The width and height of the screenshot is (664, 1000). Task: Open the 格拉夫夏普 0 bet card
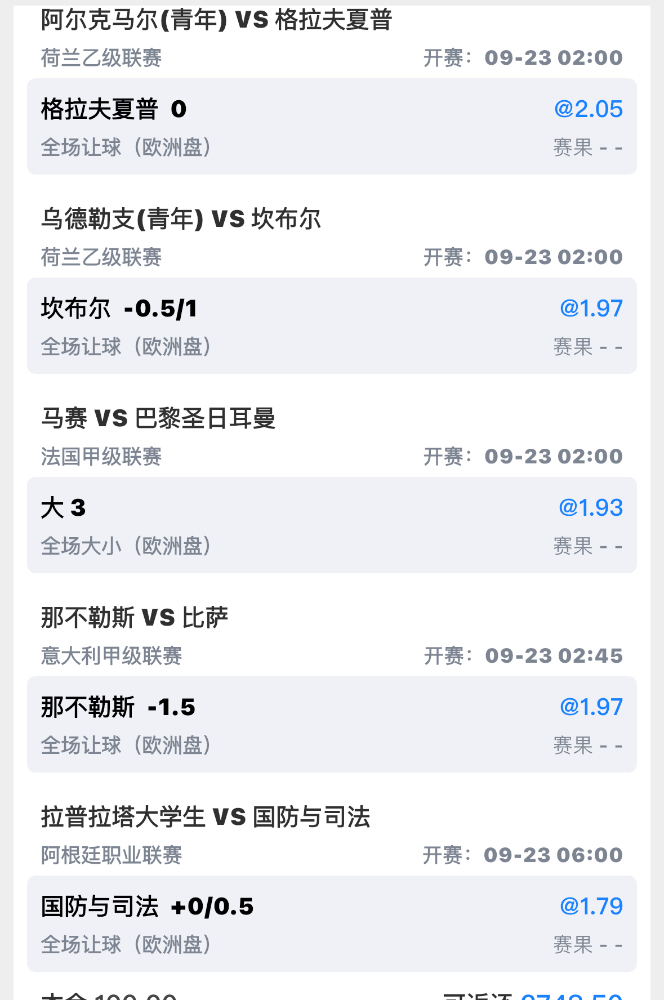tap(331, 127)
